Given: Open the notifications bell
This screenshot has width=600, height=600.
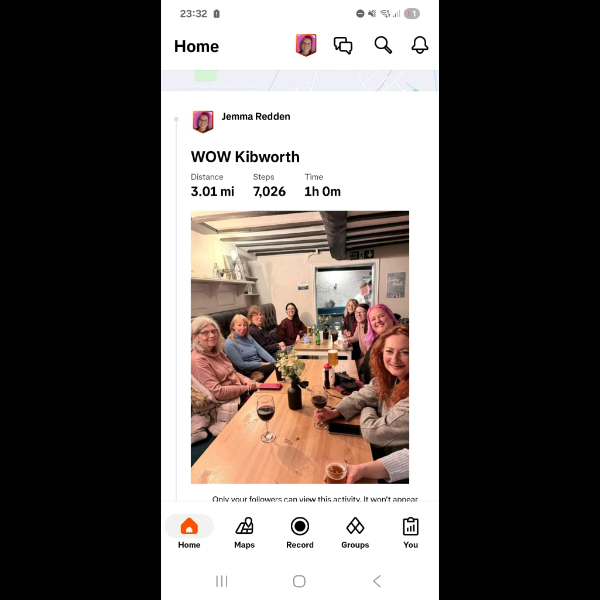Looking at the screenshot, I should [420, 45].
